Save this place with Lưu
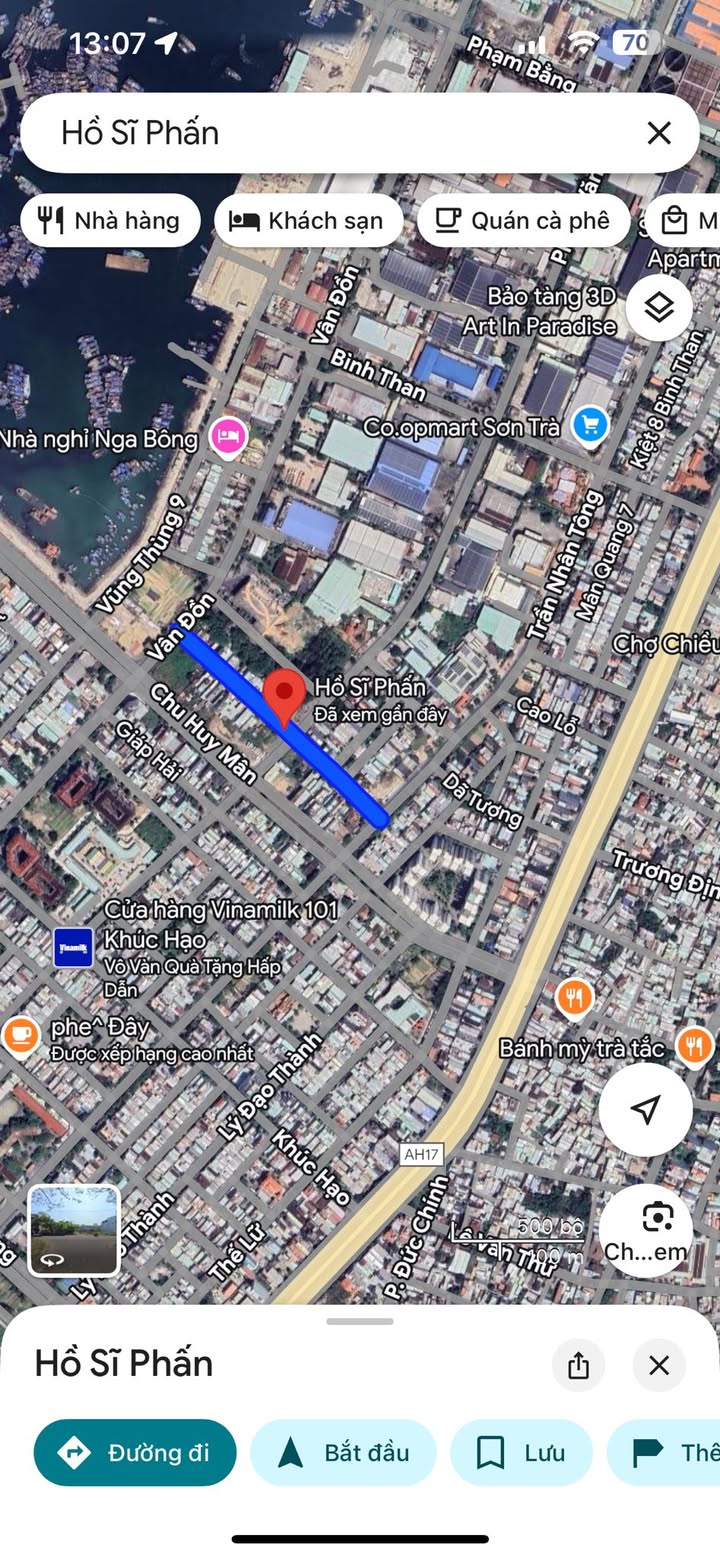The height and width of the screenshot is (1557, 720). pos(521,1452)
